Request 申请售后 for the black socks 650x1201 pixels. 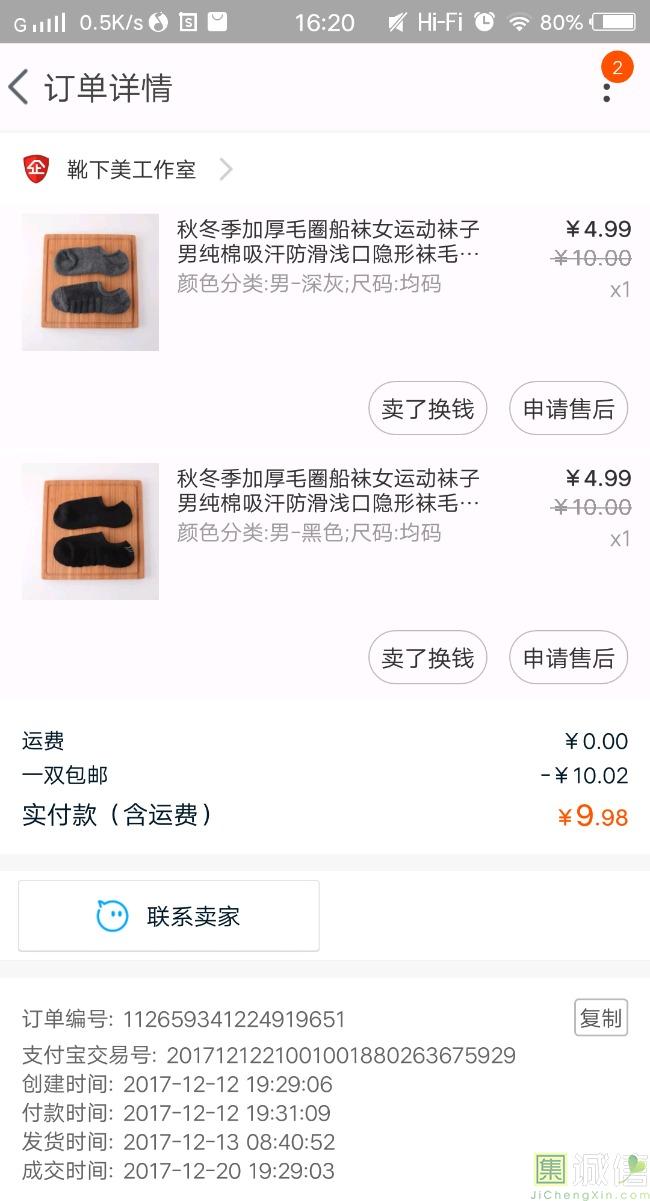[x=568, y=658]
